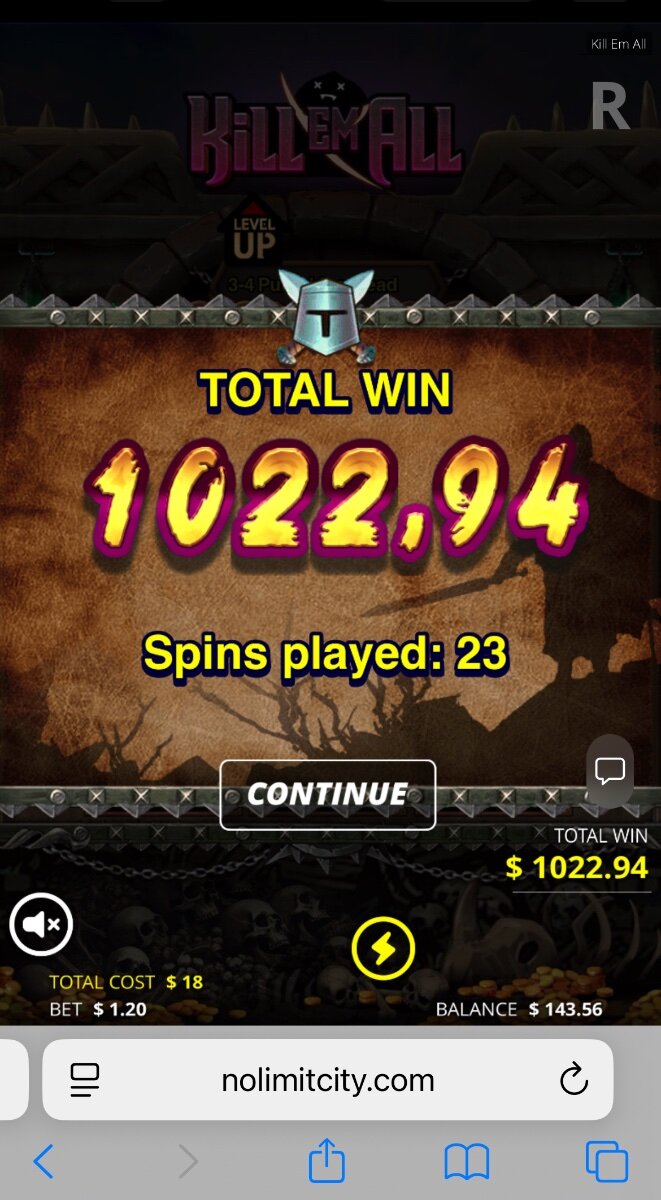Open the Safari share sheet
This screenshot has width=661, height=1200.
coord(327,1160)
